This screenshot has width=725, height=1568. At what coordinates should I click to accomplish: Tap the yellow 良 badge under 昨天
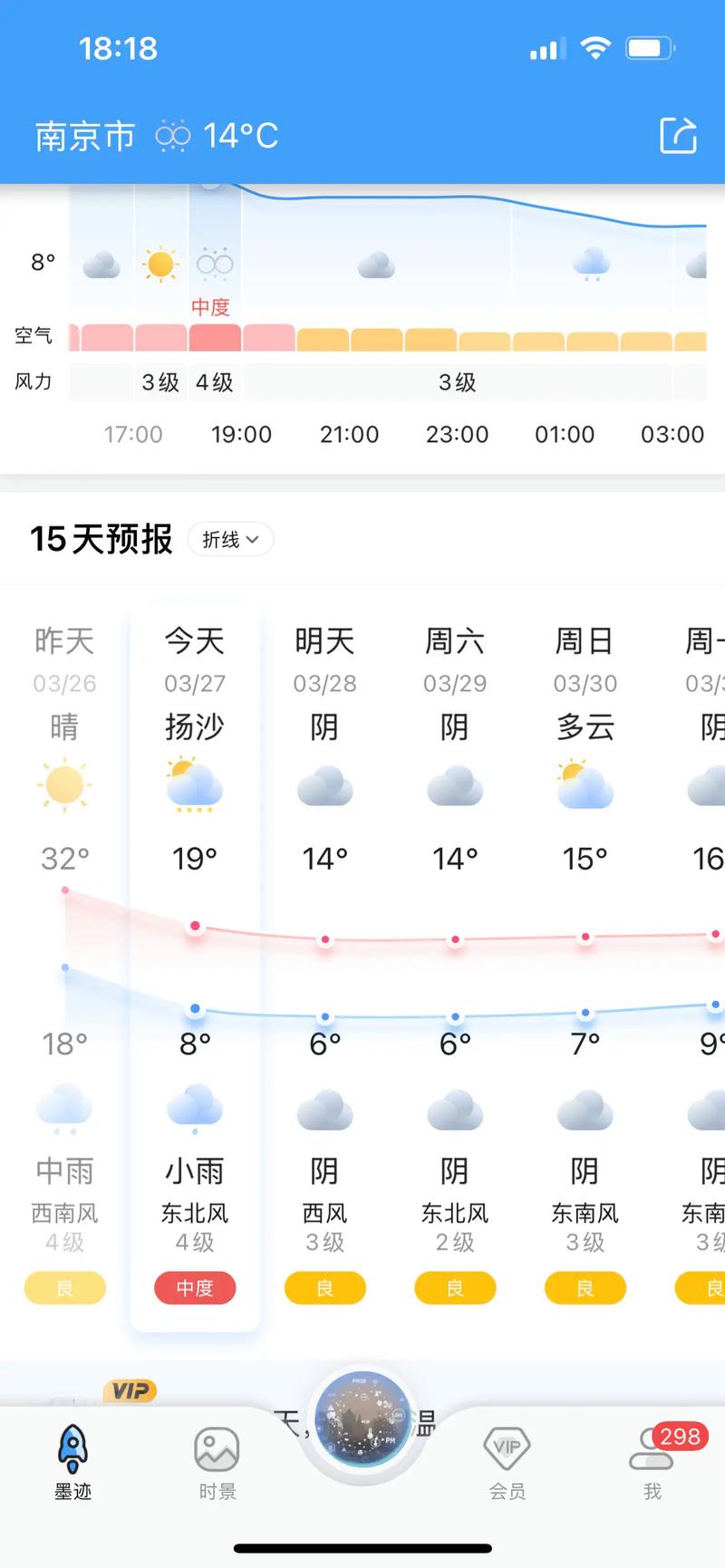[x=63, y=1287]
